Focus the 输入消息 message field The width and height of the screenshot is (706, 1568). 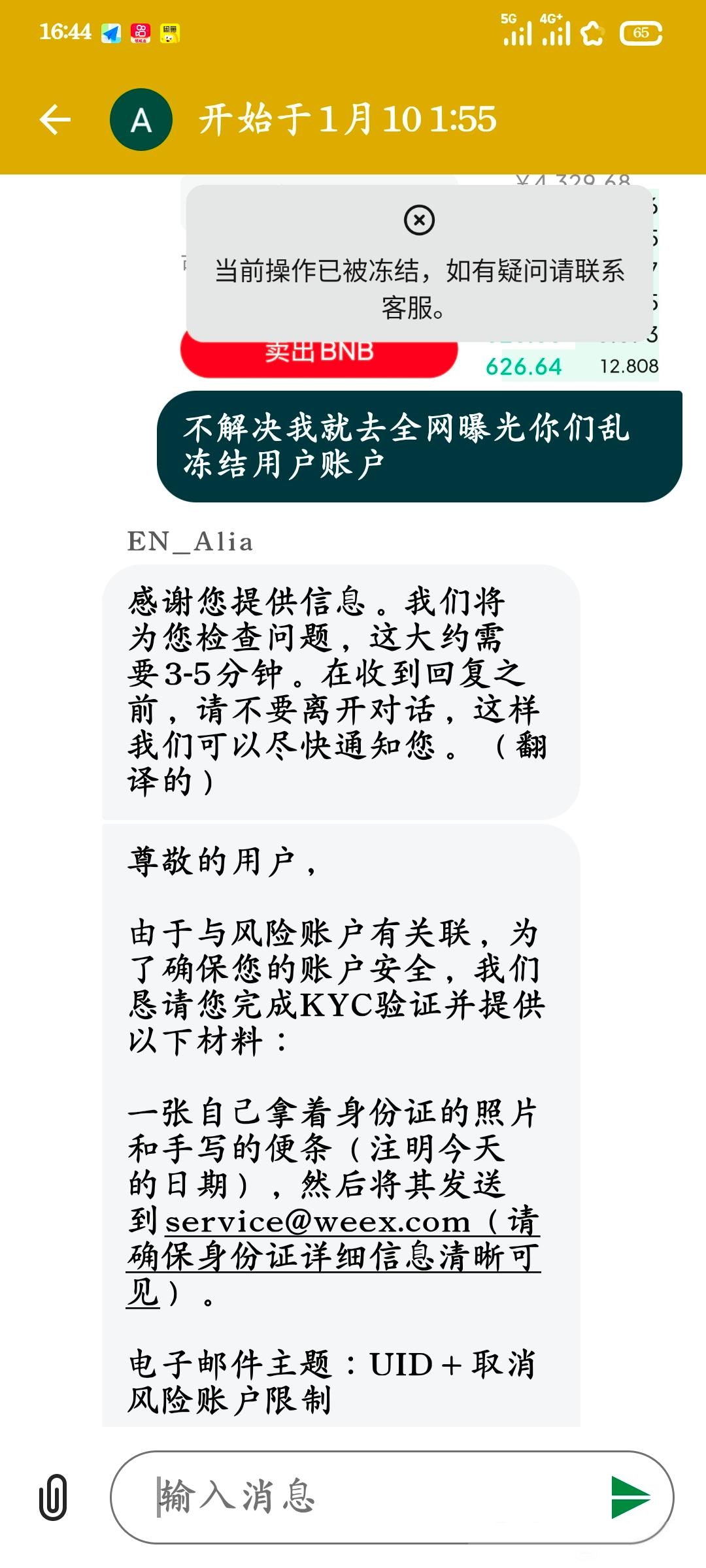tap(366, 1497)
